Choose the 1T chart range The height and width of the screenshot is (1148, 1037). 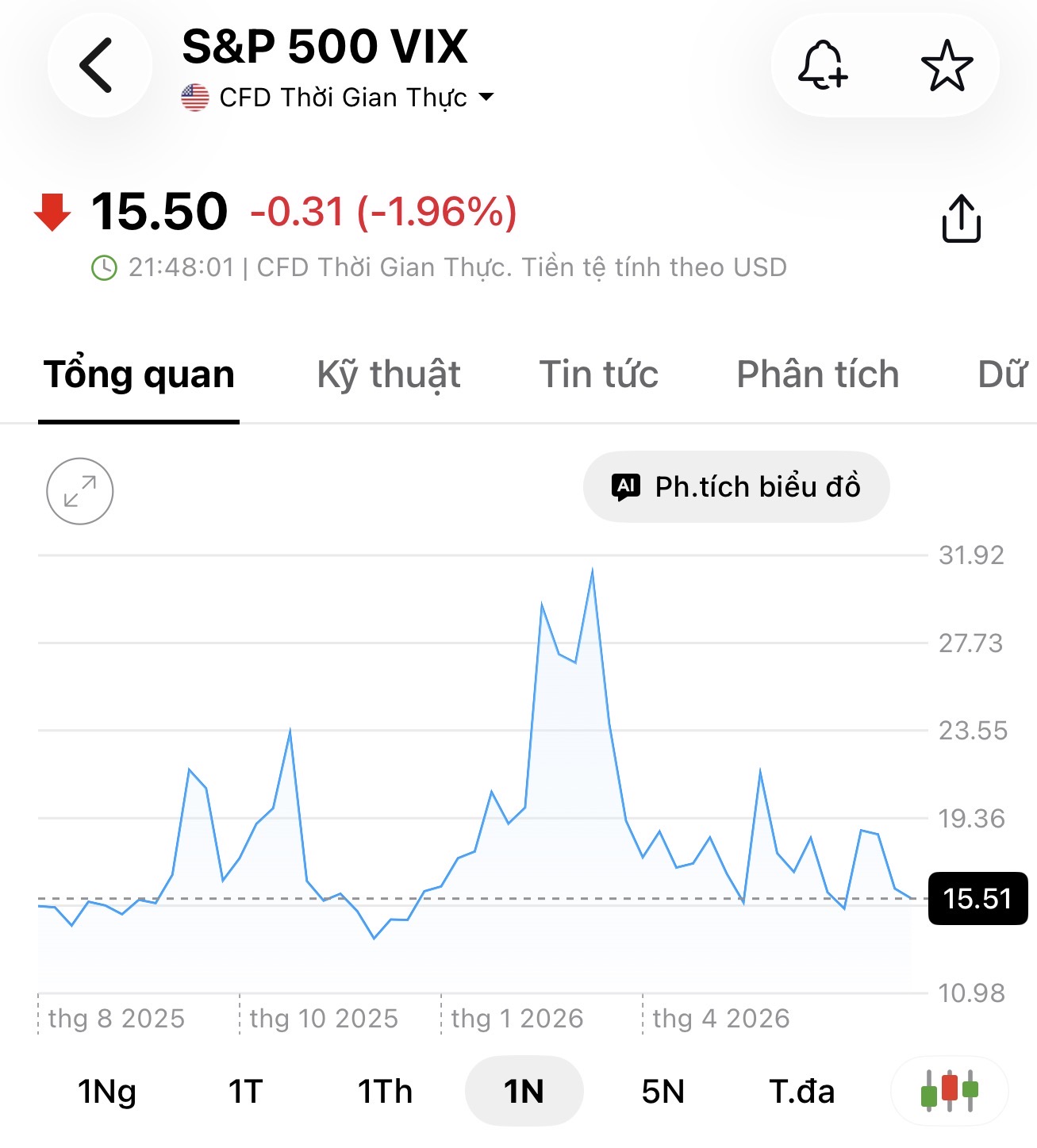(245, 1092)
